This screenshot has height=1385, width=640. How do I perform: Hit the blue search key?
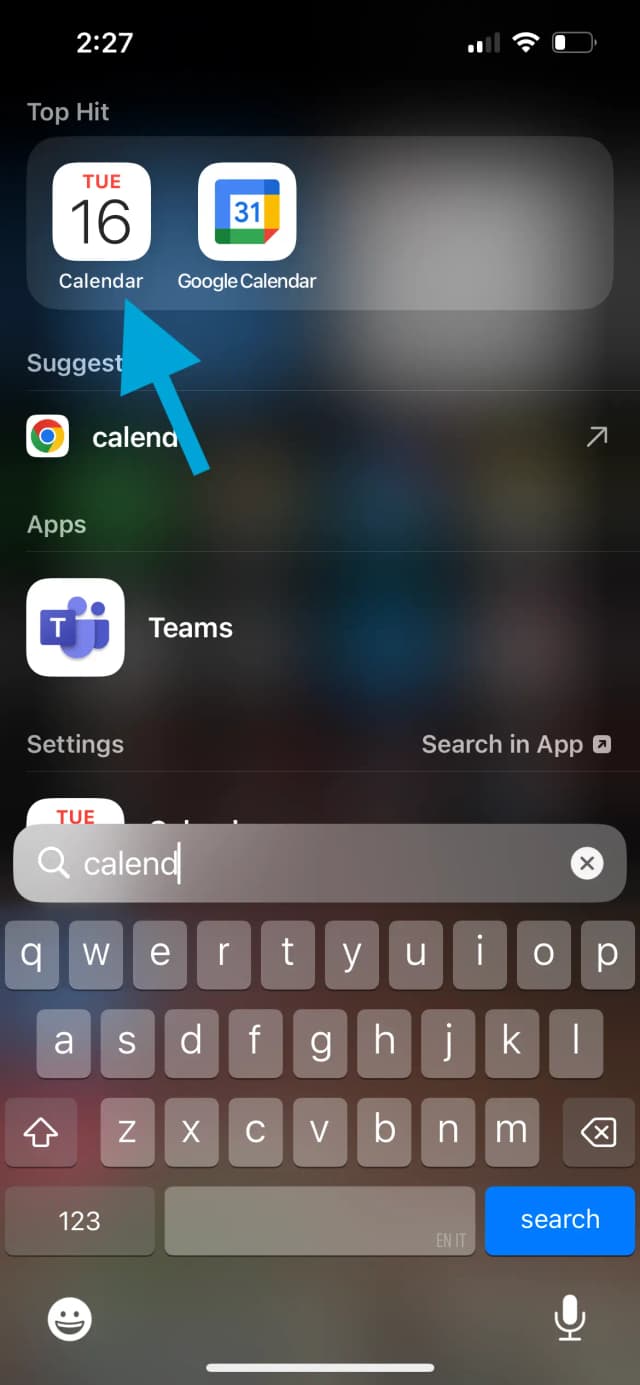pos(559,1220)
